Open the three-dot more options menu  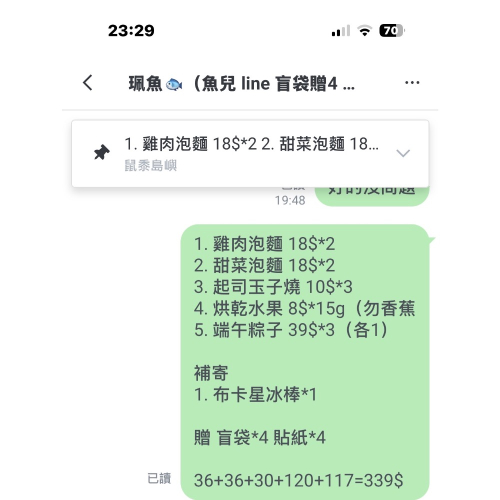click(x=412, y=83)
